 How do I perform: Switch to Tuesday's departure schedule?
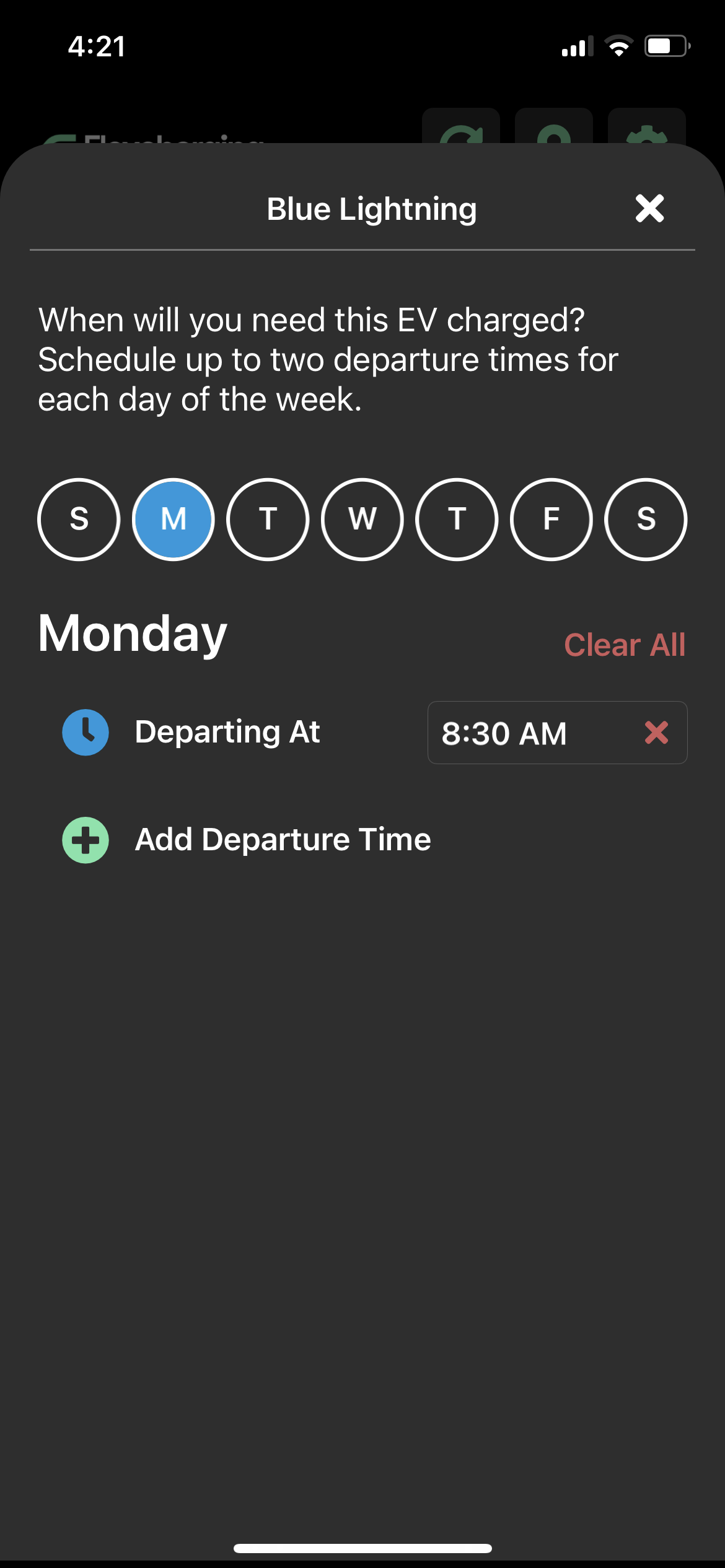pyautogui.click(x=268, y=519)
